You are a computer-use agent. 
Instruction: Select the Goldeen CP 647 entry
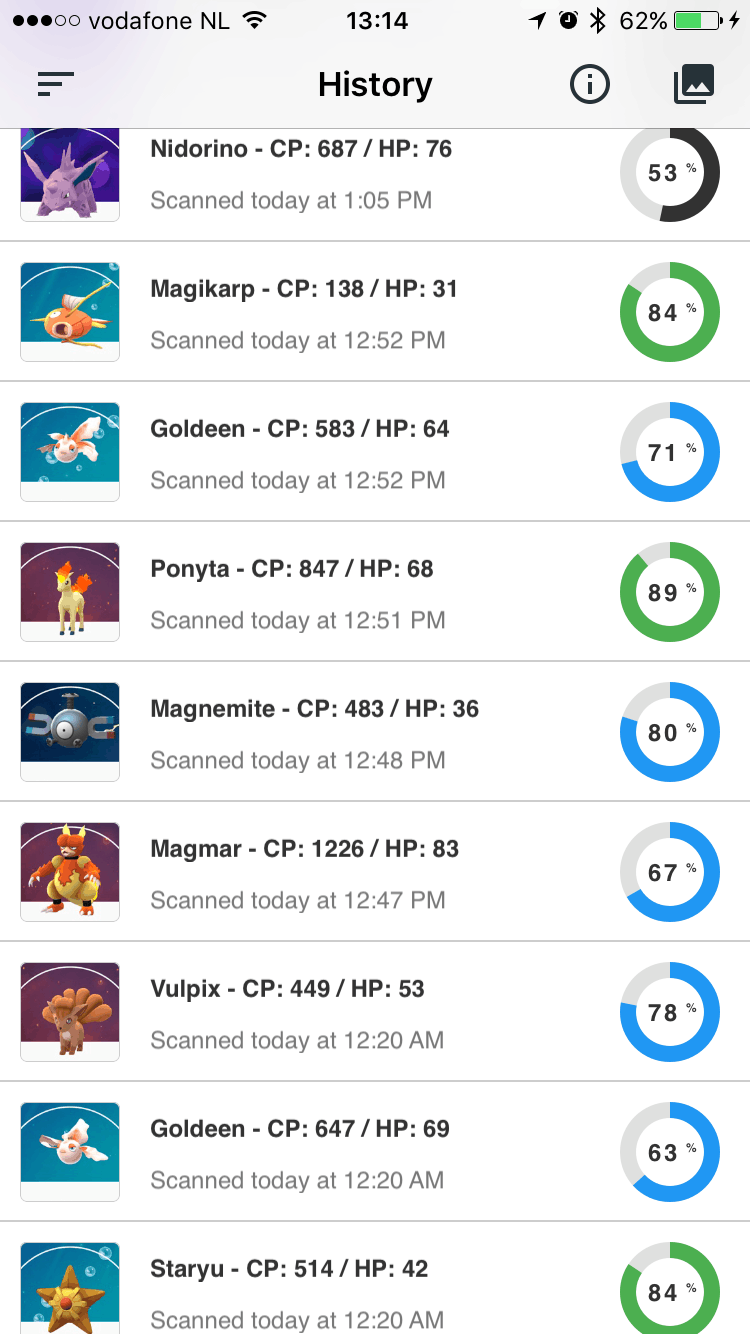point(300,1152)
